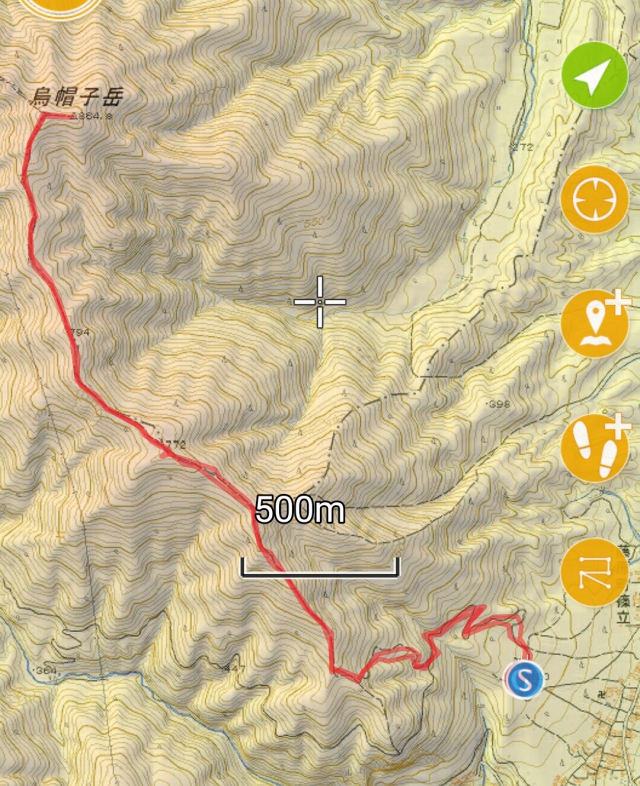Select the blue S start marker
The height and width of the screenshot is (786, 640).
(522, 678)
